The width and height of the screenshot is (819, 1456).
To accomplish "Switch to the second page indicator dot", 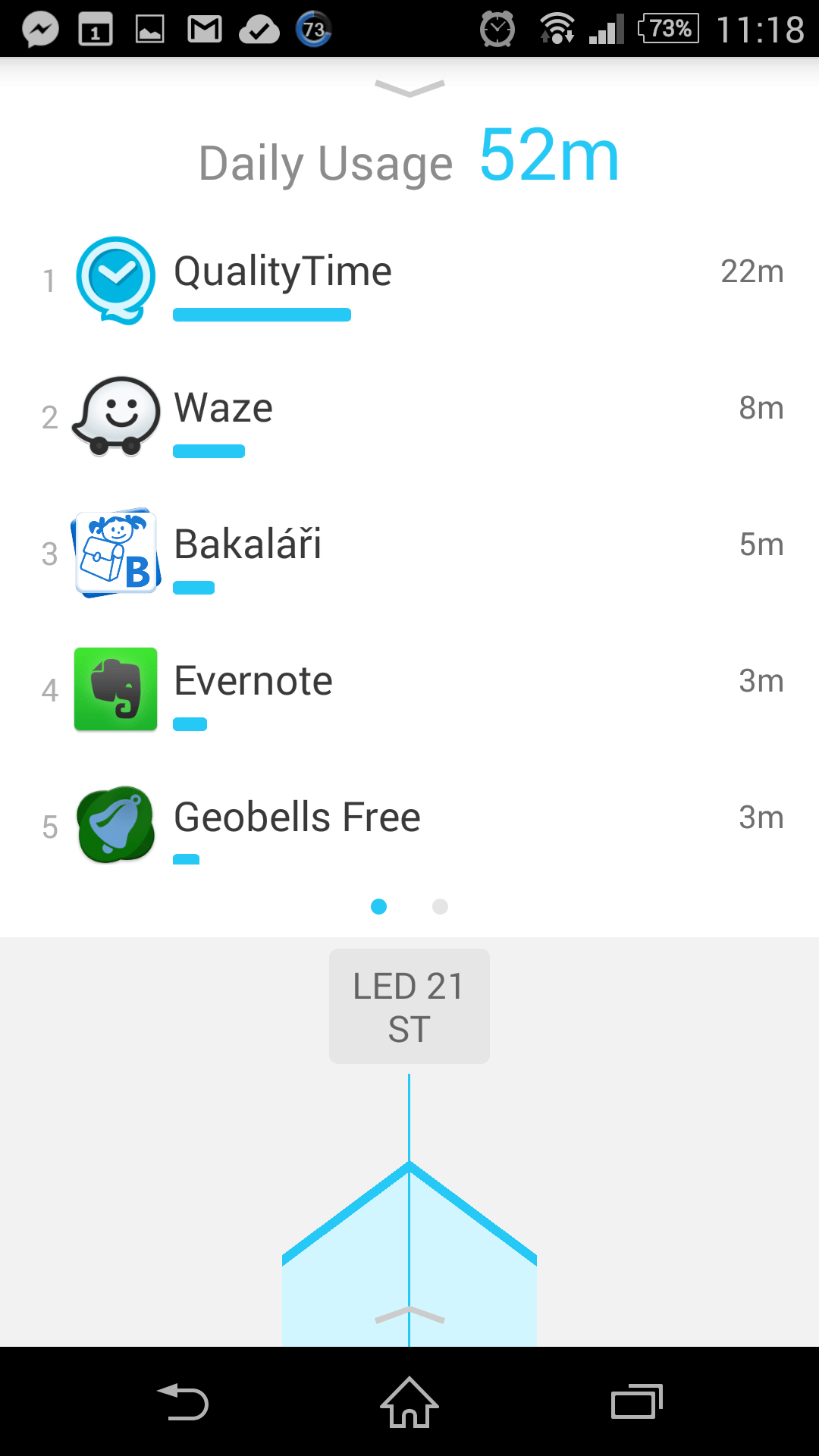I will [440, 906].
